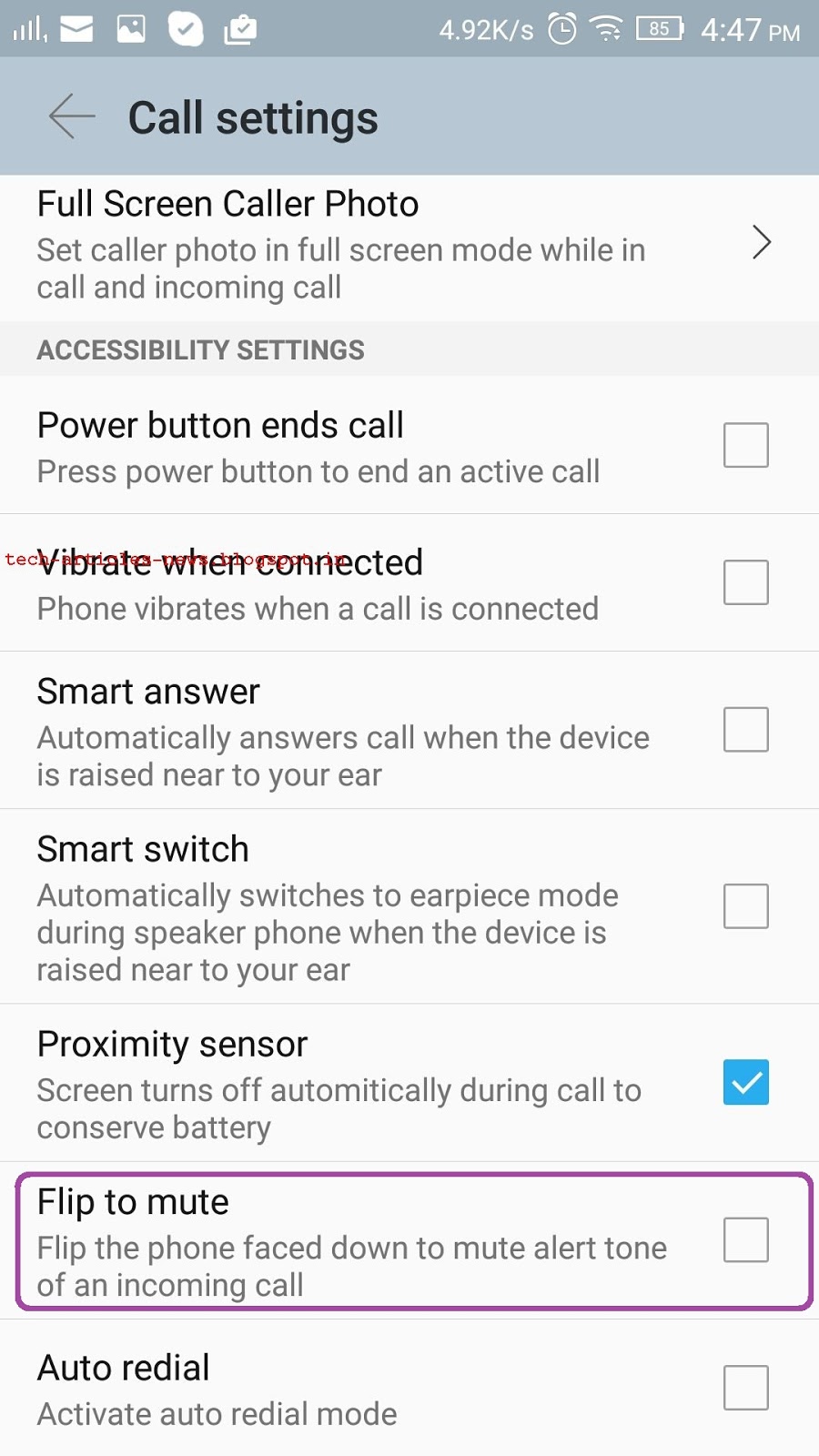
Task: Tap the task checkmark notification icon
Action: pyautogui.click(x=187, y=28)
